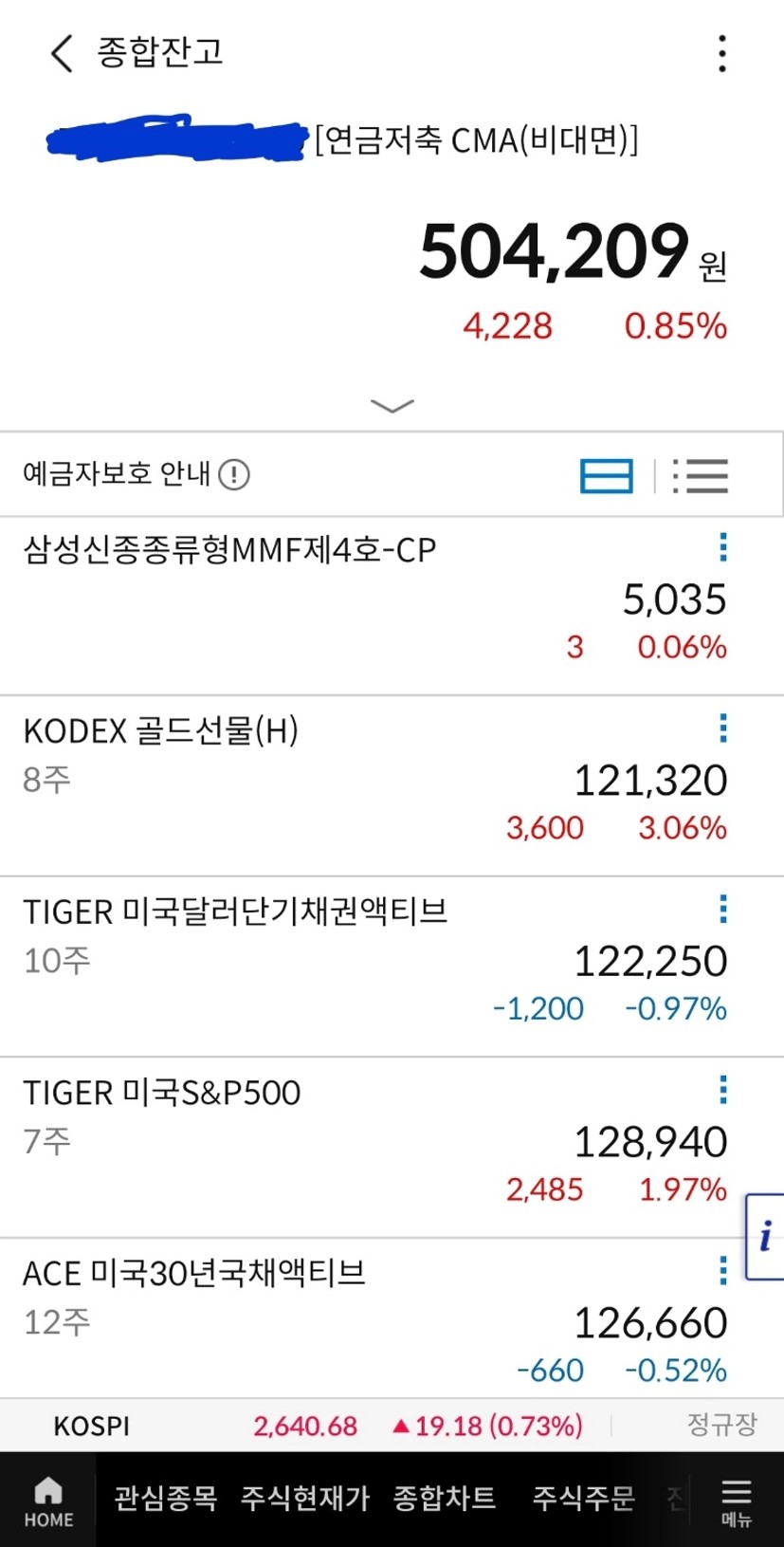Open options for TIGER 미국달러단기채권액티브
784x1547 pixels.
[x=723, y=909]
